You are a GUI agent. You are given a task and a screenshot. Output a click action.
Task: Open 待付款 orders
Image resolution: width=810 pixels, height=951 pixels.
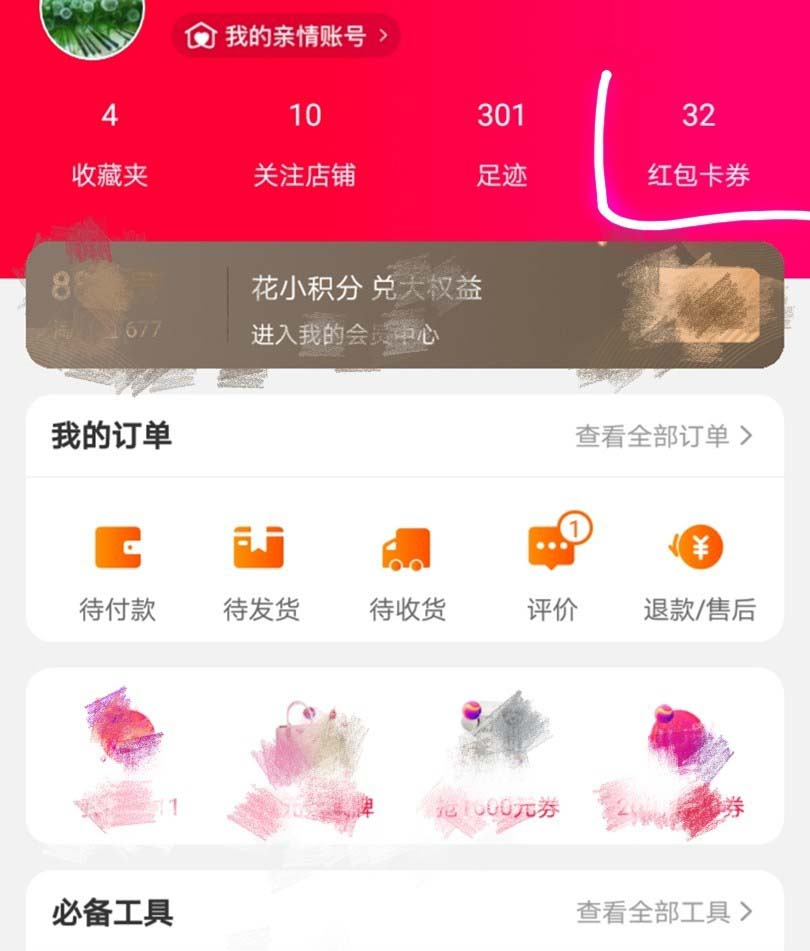coord(118,572)
